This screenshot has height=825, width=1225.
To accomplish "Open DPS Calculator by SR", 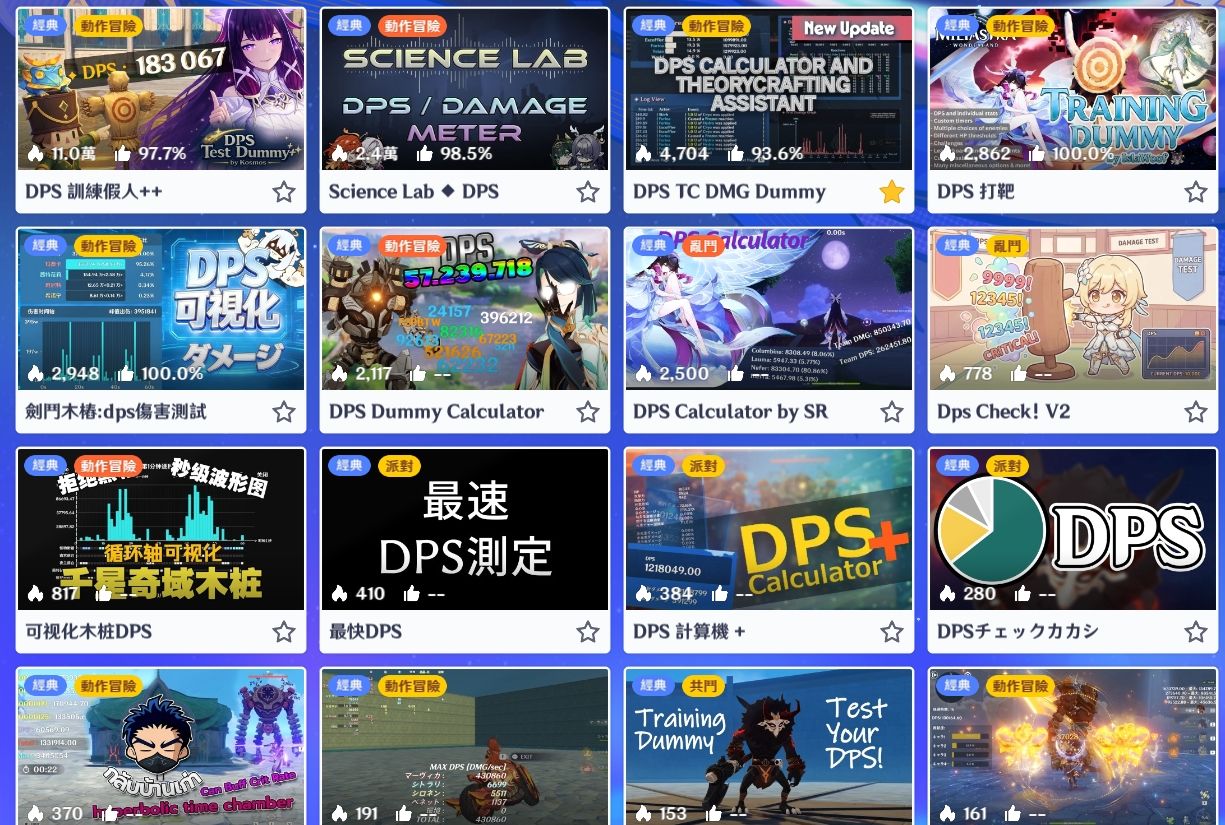I will pos(768,310).
